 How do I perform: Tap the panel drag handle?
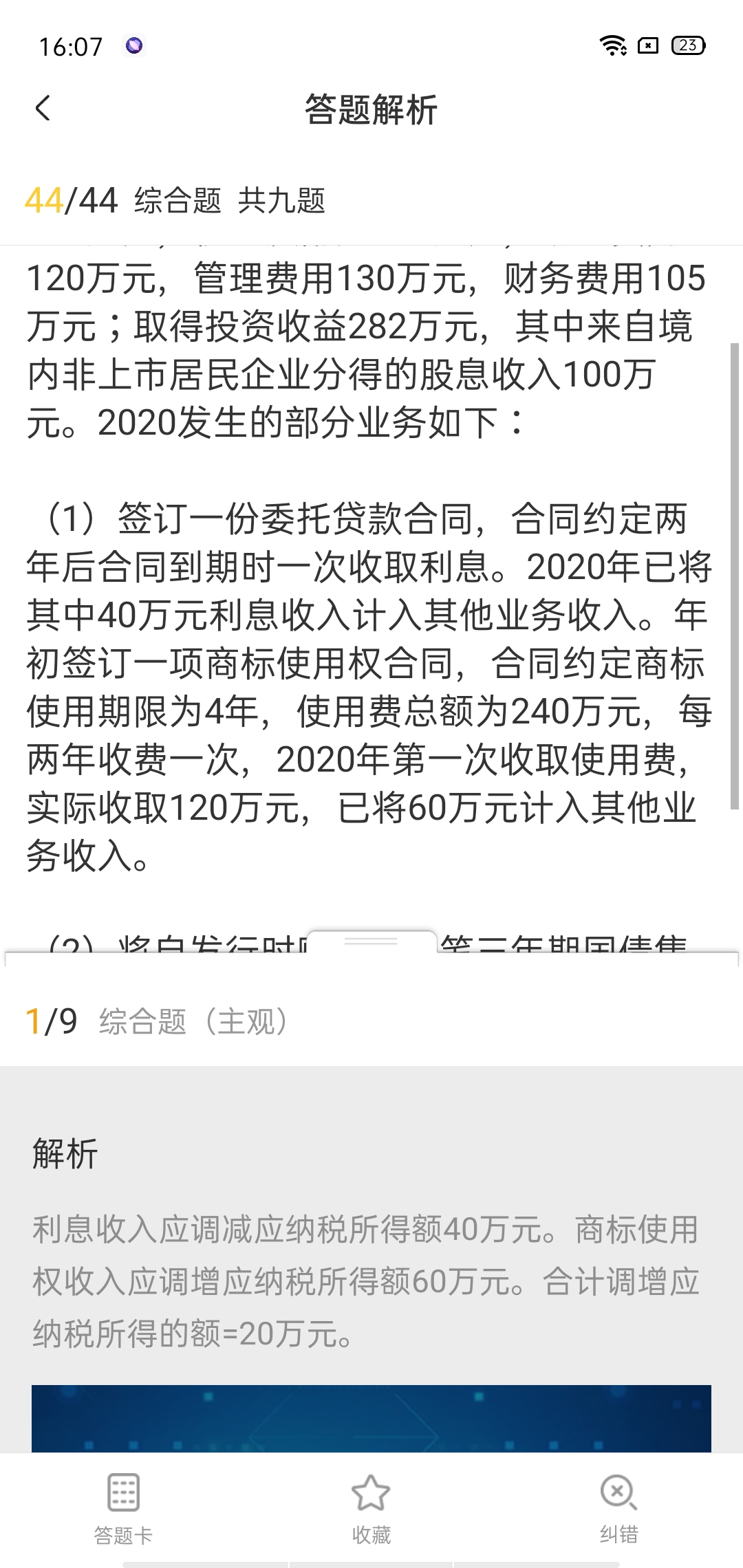[x=371, y=941]
